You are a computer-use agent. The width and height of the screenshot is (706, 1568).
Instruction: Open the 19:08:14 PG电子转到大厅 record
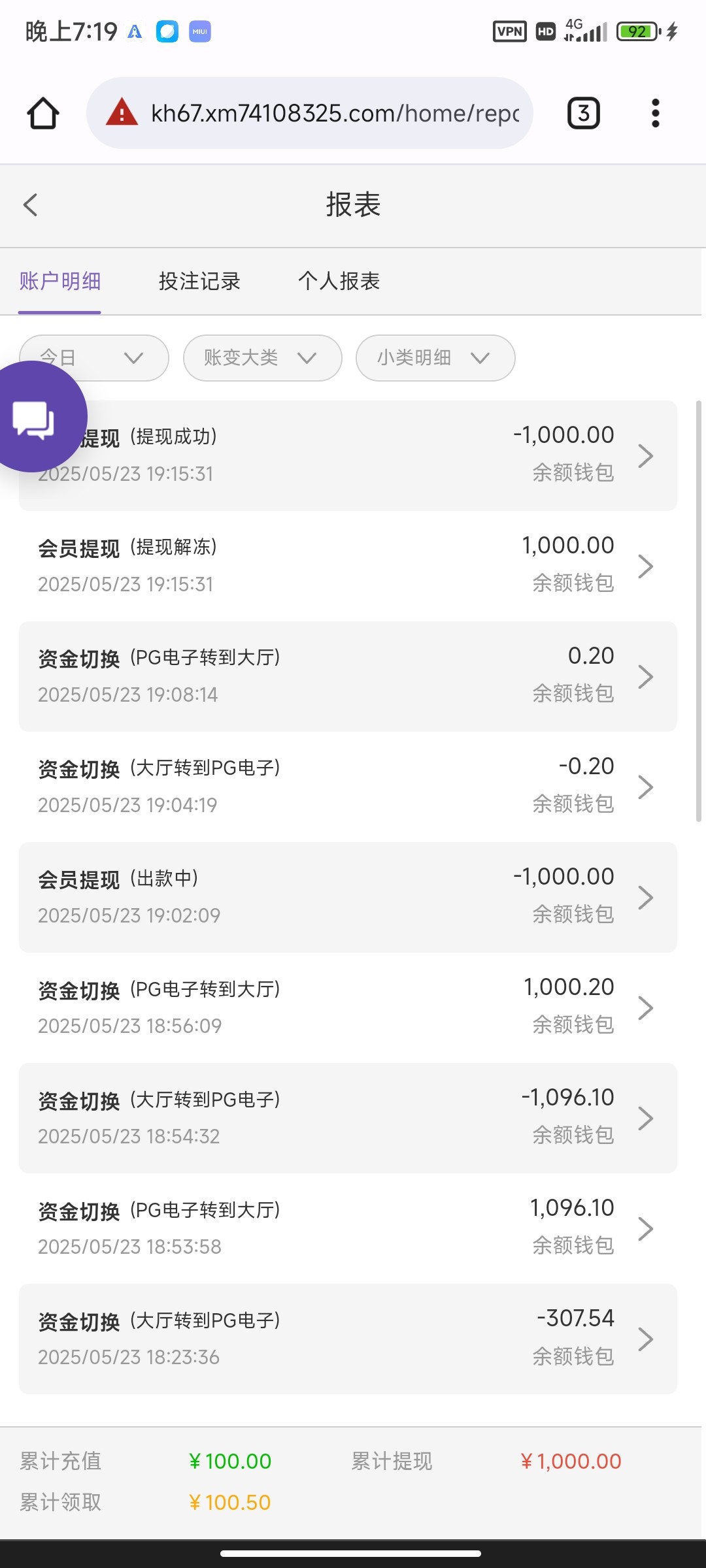point(348,676)
